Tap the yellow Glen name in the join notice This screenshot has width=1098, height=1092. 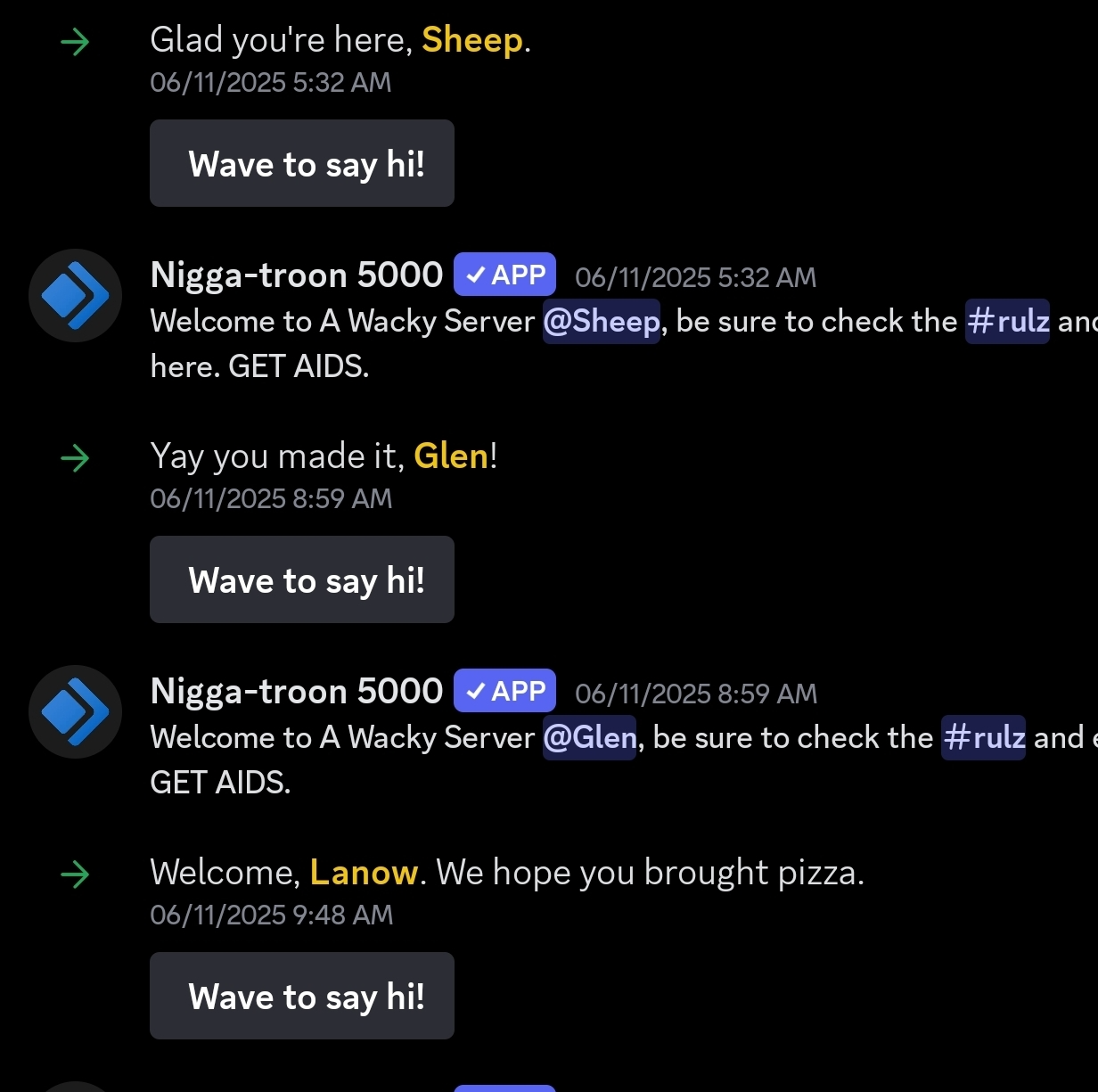[451, 456]
